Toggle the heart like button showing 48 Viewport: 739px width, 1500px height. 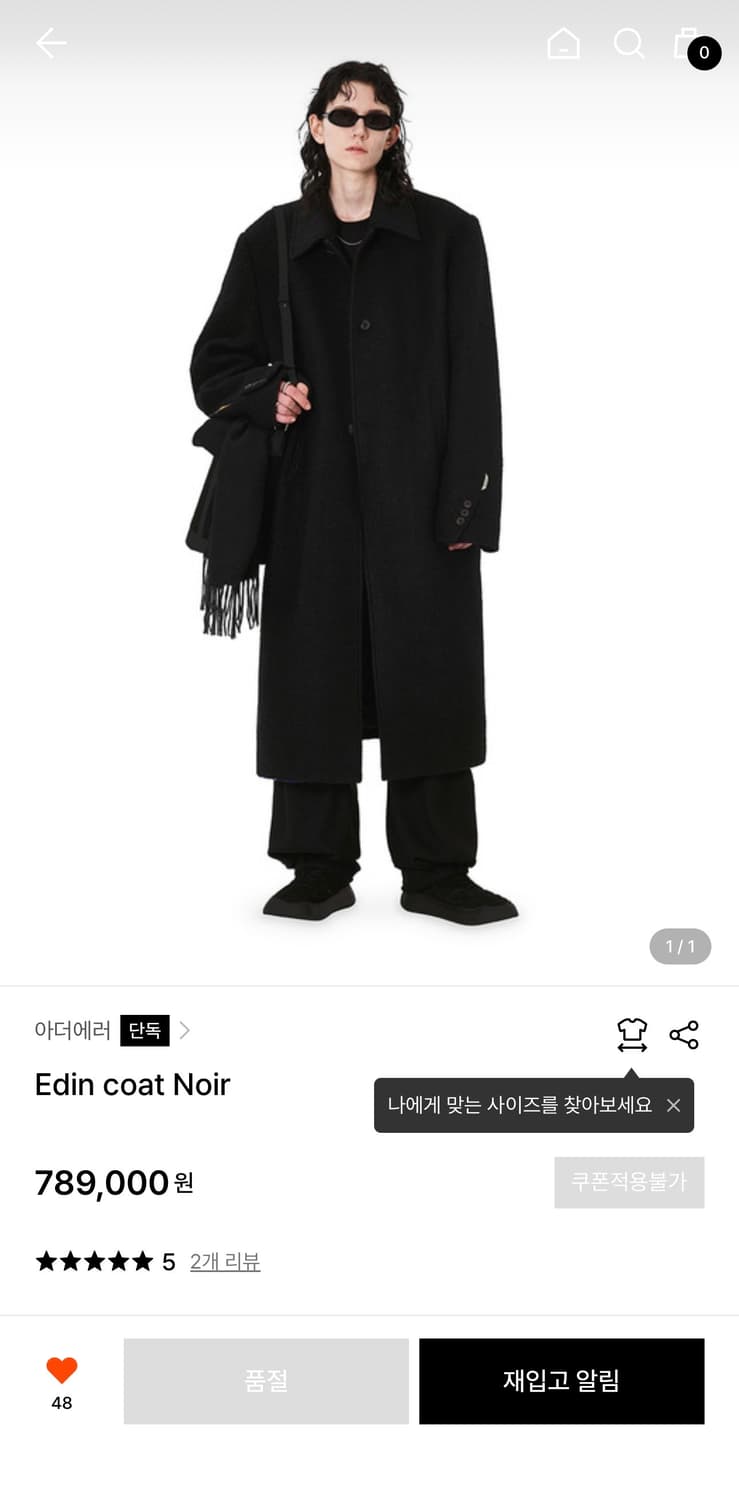61,1380
